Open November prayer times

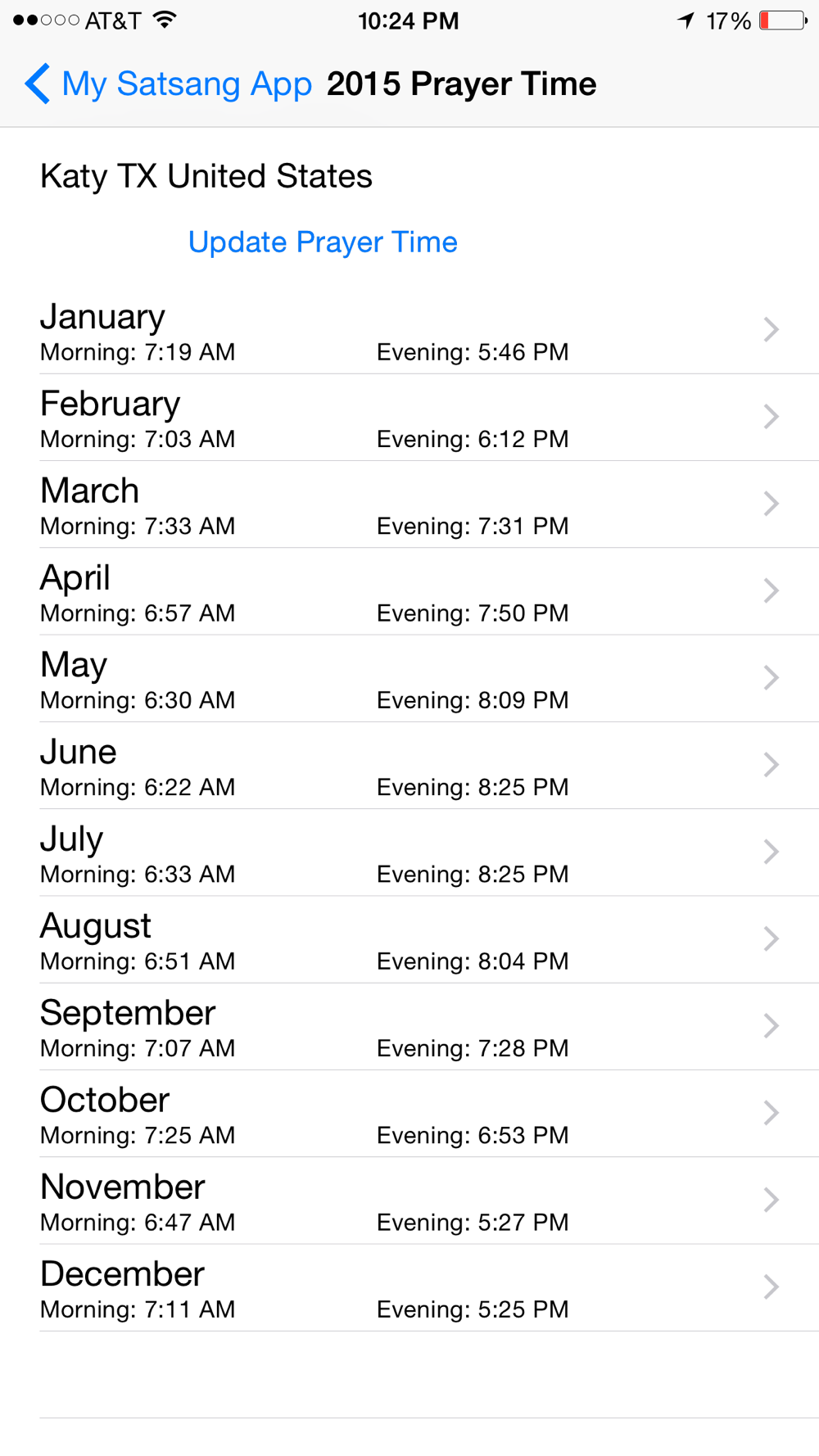coord(409,1201)
